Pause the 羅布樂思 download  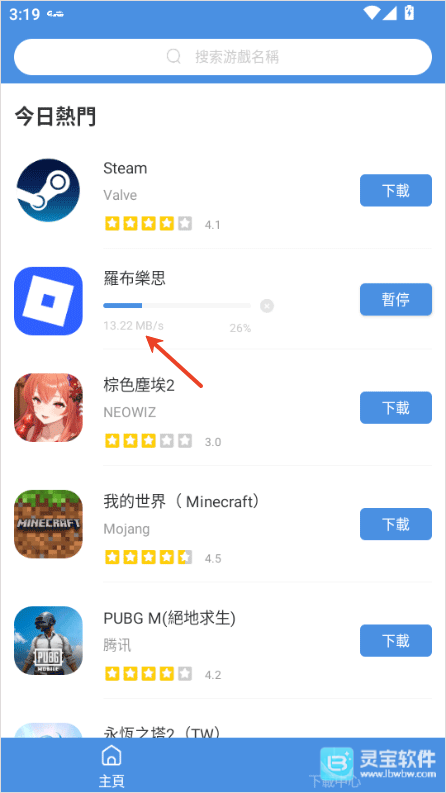coord(395,299)
